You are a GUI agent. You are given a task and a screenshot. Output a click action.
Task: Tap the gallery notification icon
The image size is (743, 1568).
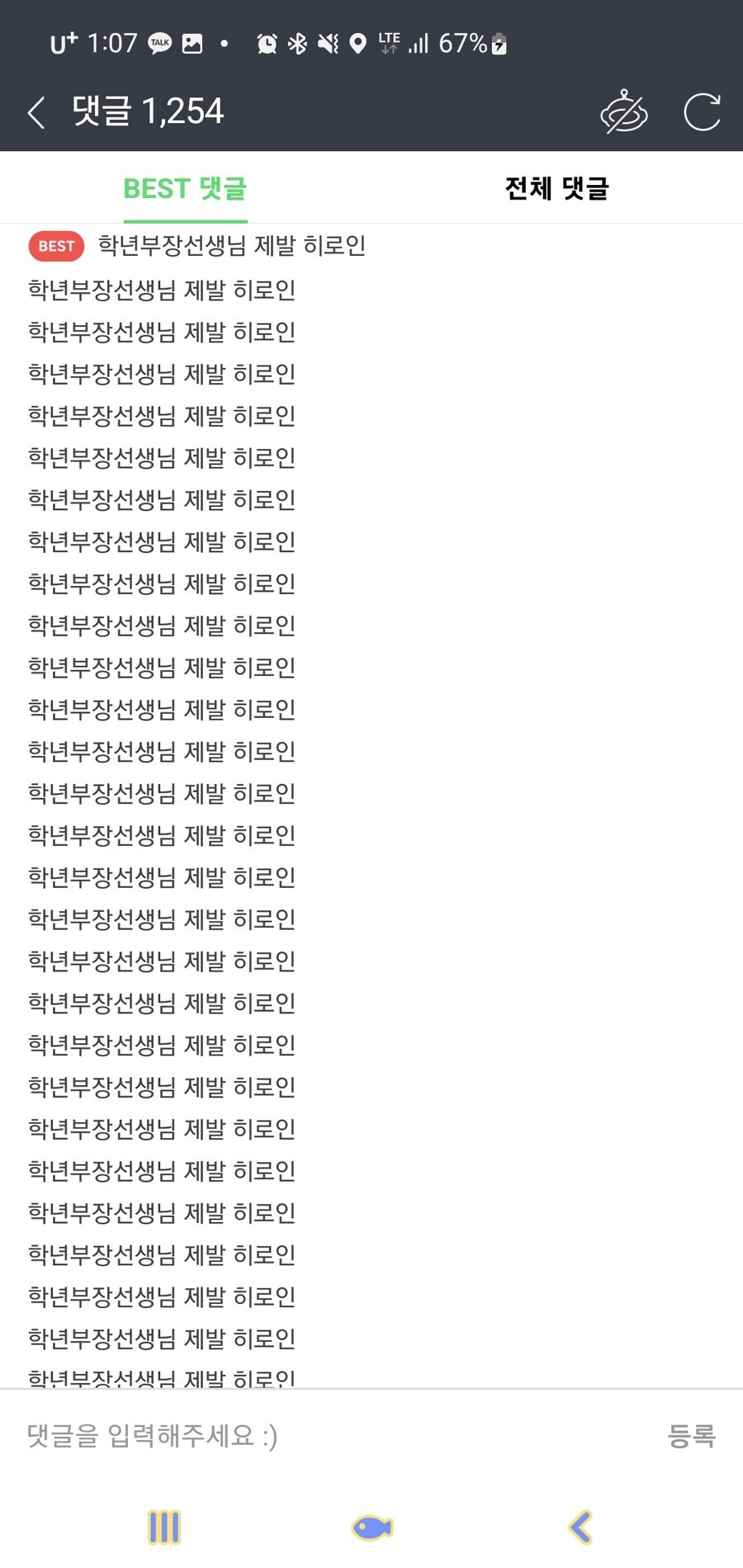coord(192,43)
